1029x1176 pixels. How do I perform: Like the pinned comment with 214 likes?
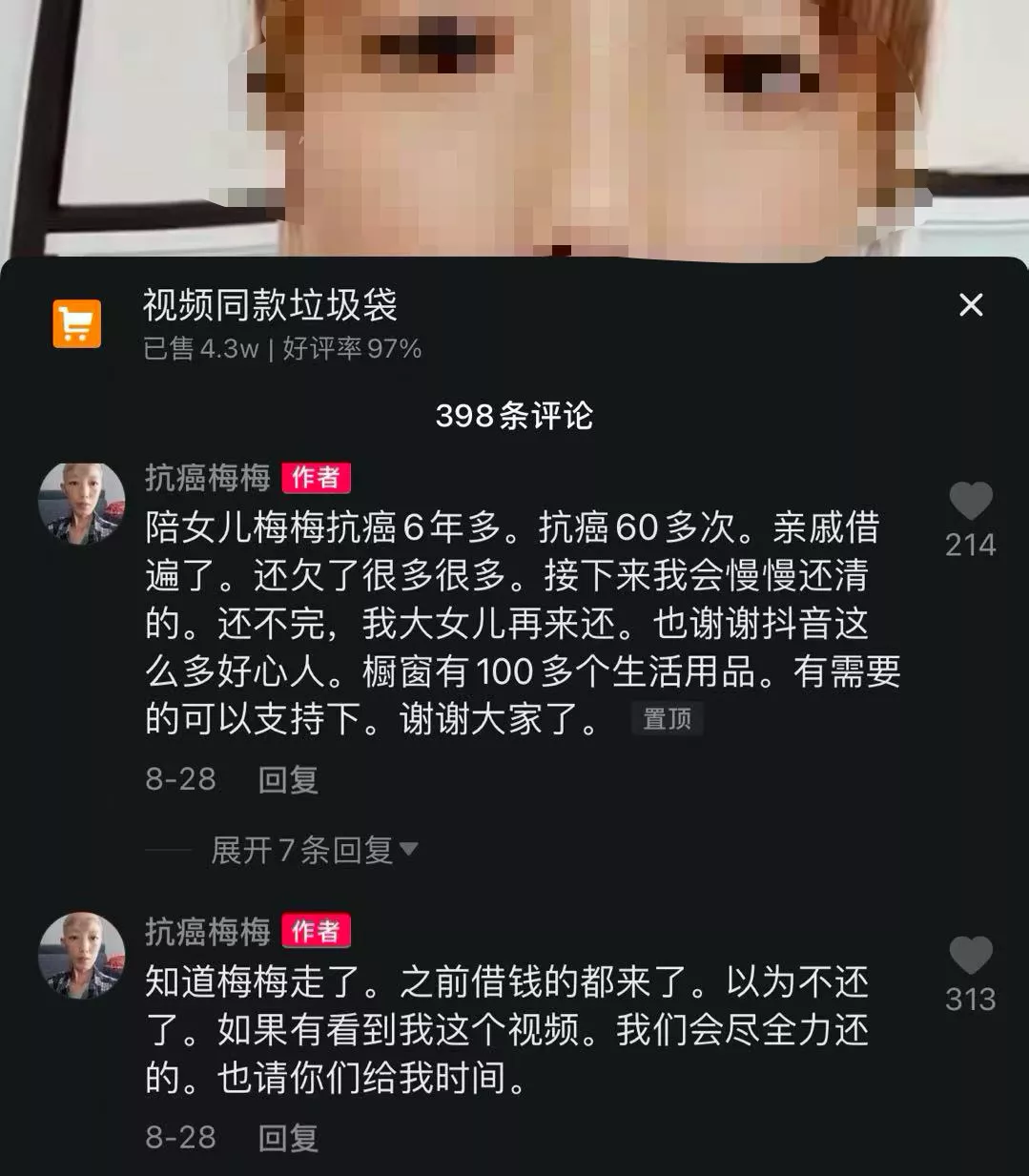[x=970, y=503]
